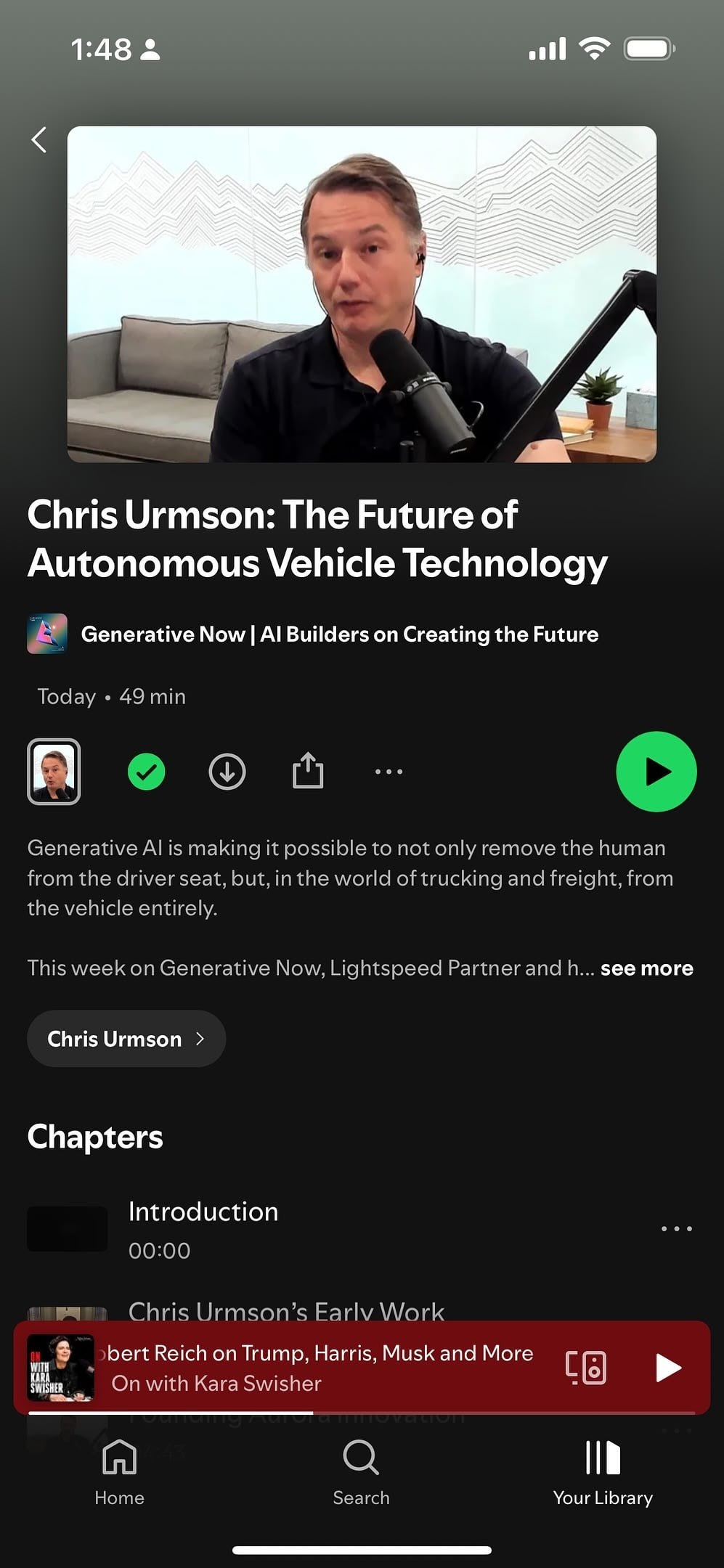Jump to the Introduction chapter
This screenshot has width=724, height=1568.
[x=203, y=1228]
